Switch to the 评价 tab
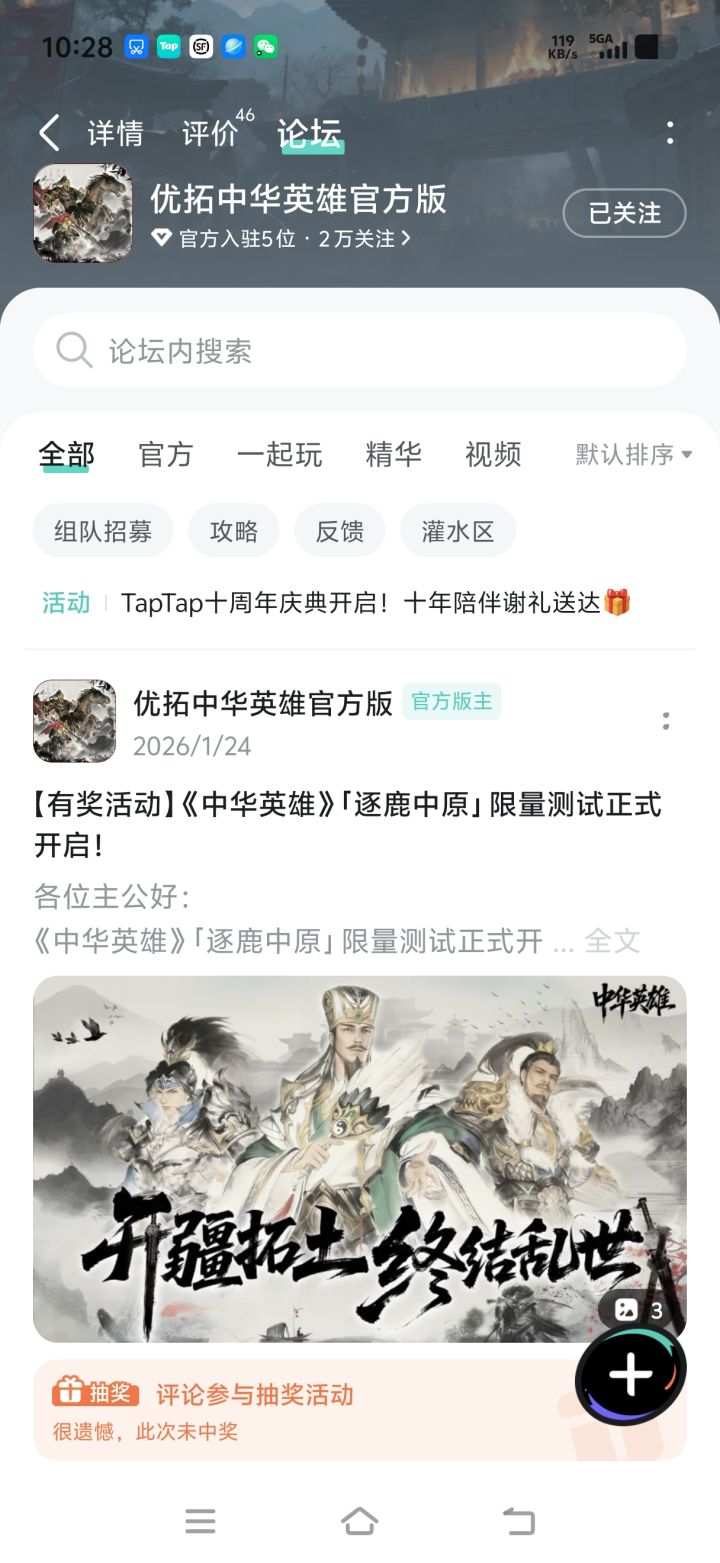The width and height of the screenshot is (720, 1563). (x=207, y=131)
